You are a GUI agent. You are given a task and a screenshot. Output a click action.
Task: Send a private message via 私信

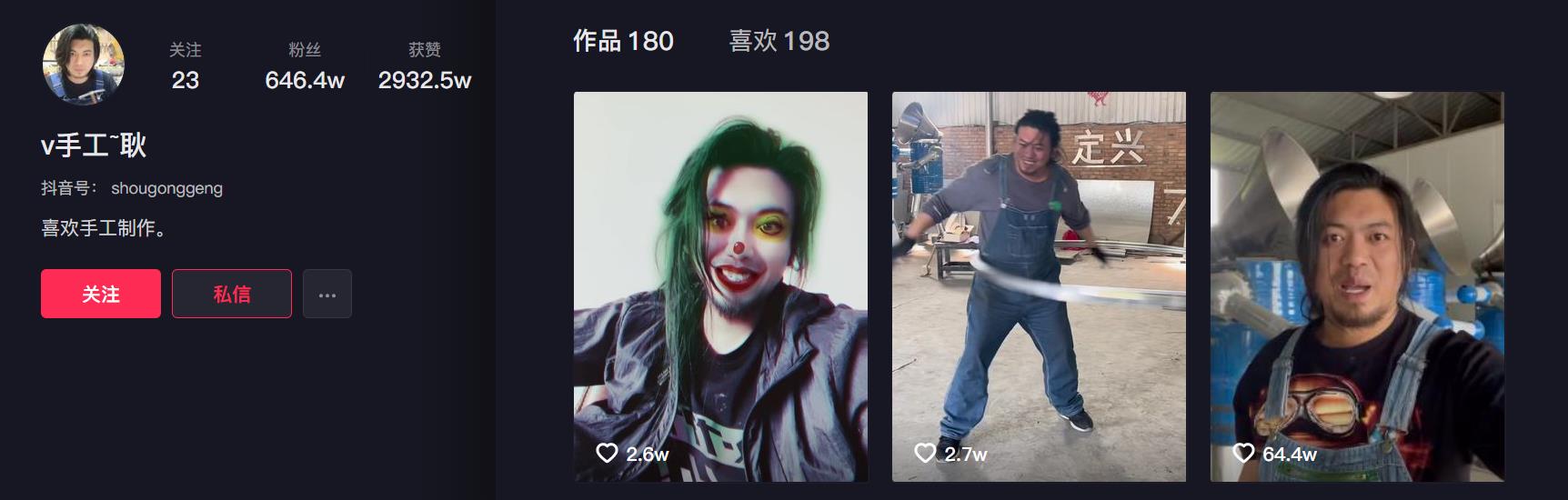pos(231,294)
